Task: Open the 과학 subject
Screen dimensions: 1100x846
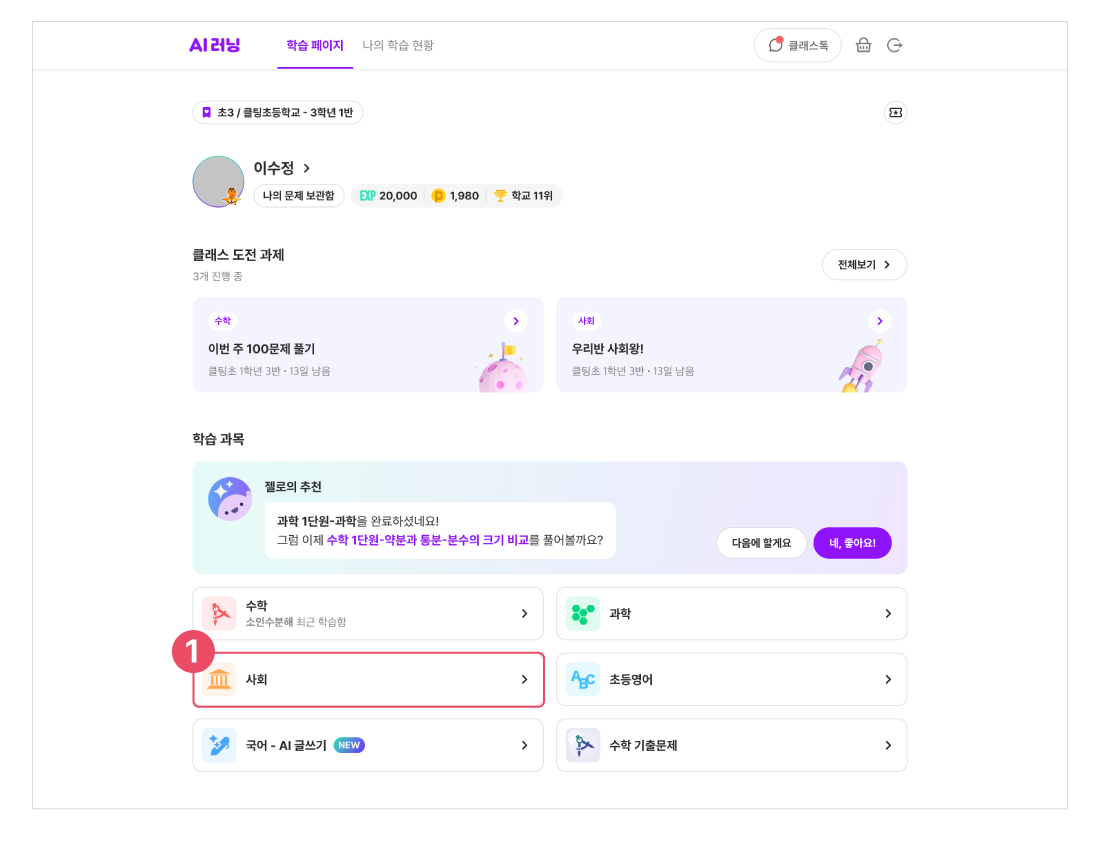Action: click(x=731, y=613)
